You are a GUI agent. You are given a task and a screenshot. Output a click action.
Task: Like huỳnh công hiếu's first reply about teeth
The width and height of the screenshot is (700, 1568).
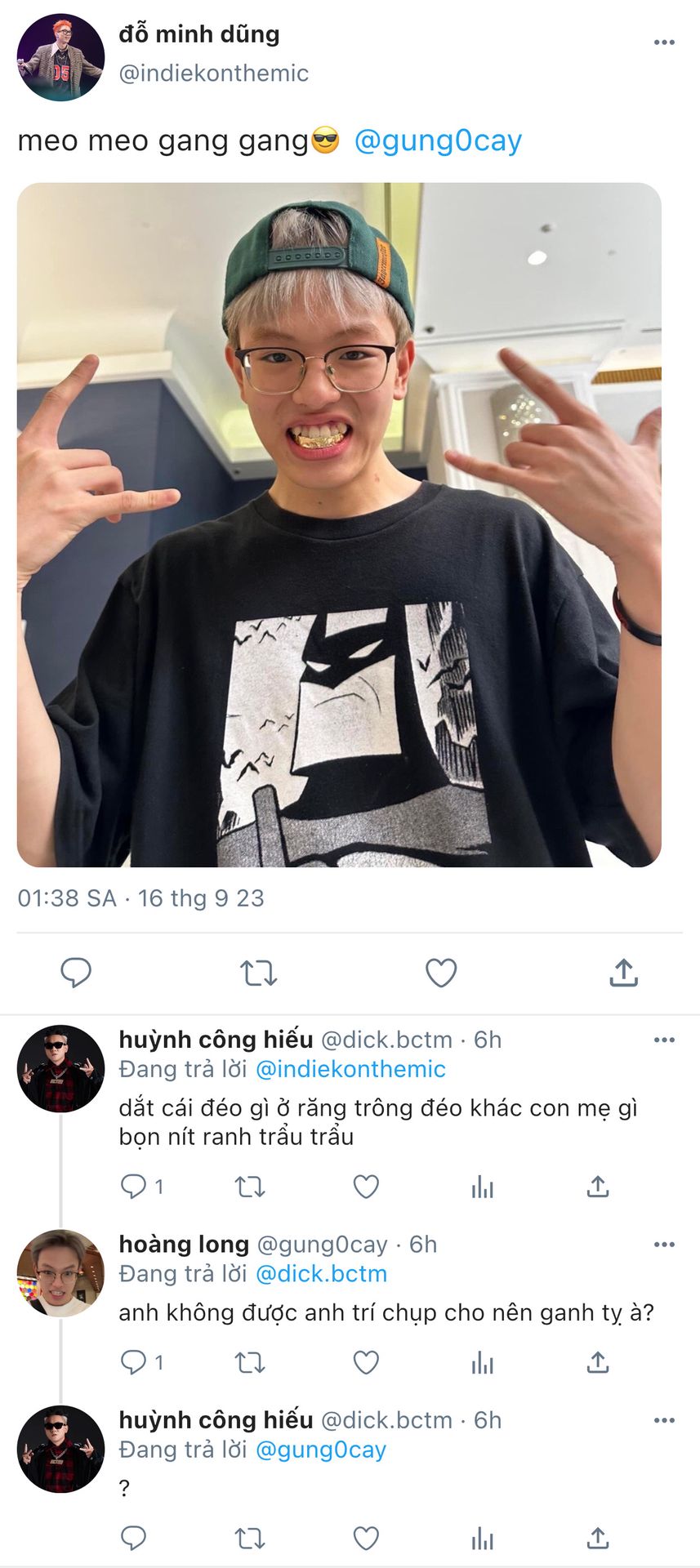click(x=366, y=1187)
